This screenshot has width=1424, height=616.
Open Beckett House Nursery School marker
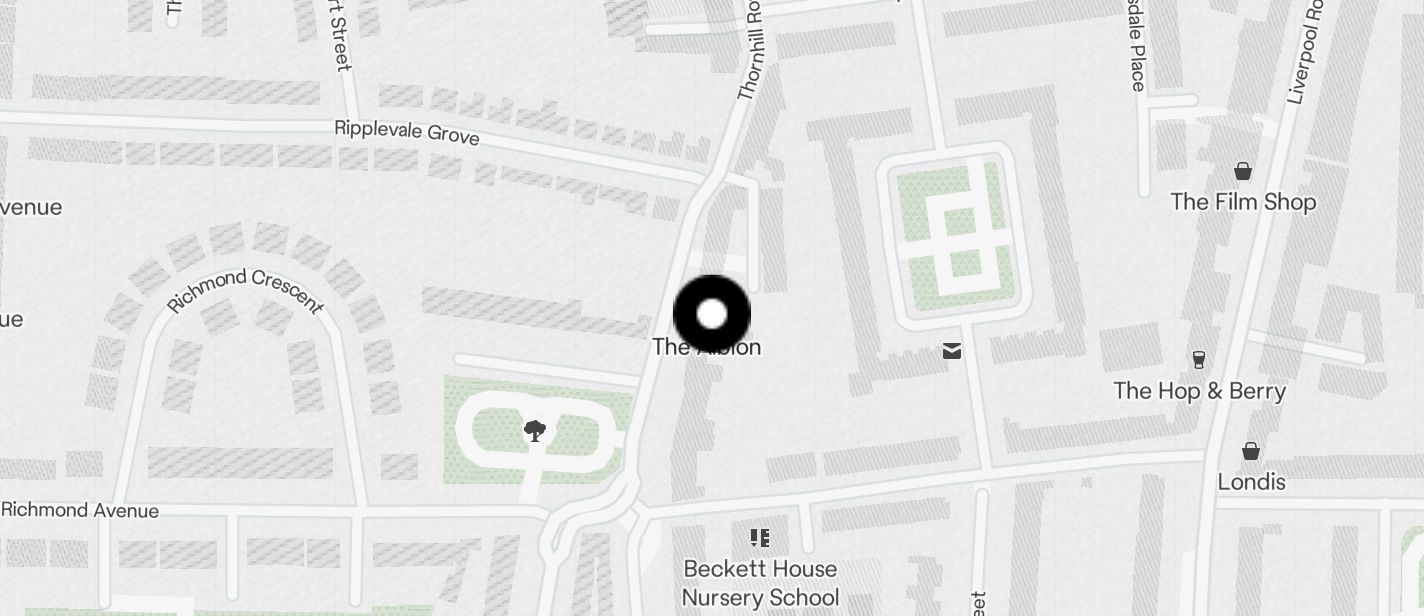coord(760,539)
